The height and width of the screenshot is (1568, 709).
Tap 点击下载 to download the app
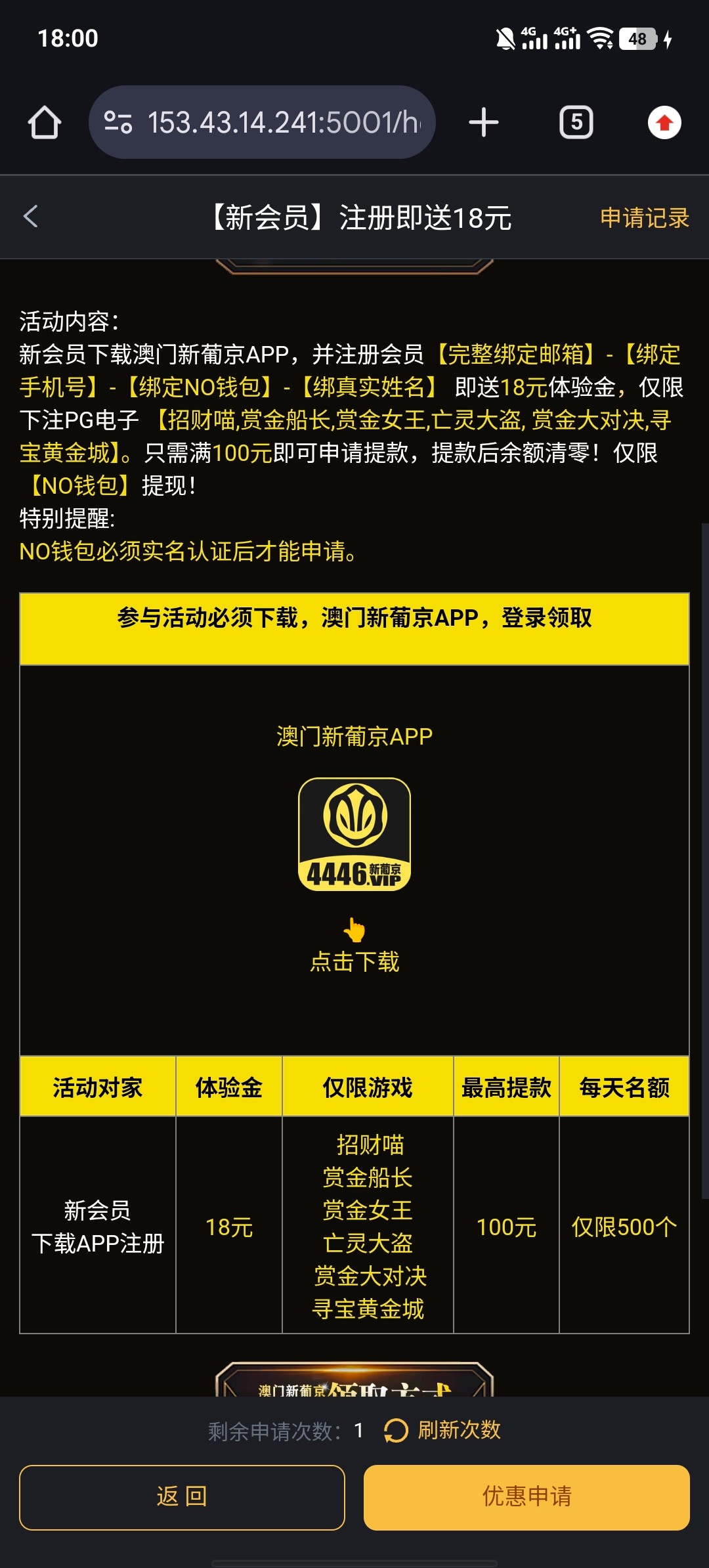tap(354, 961)
